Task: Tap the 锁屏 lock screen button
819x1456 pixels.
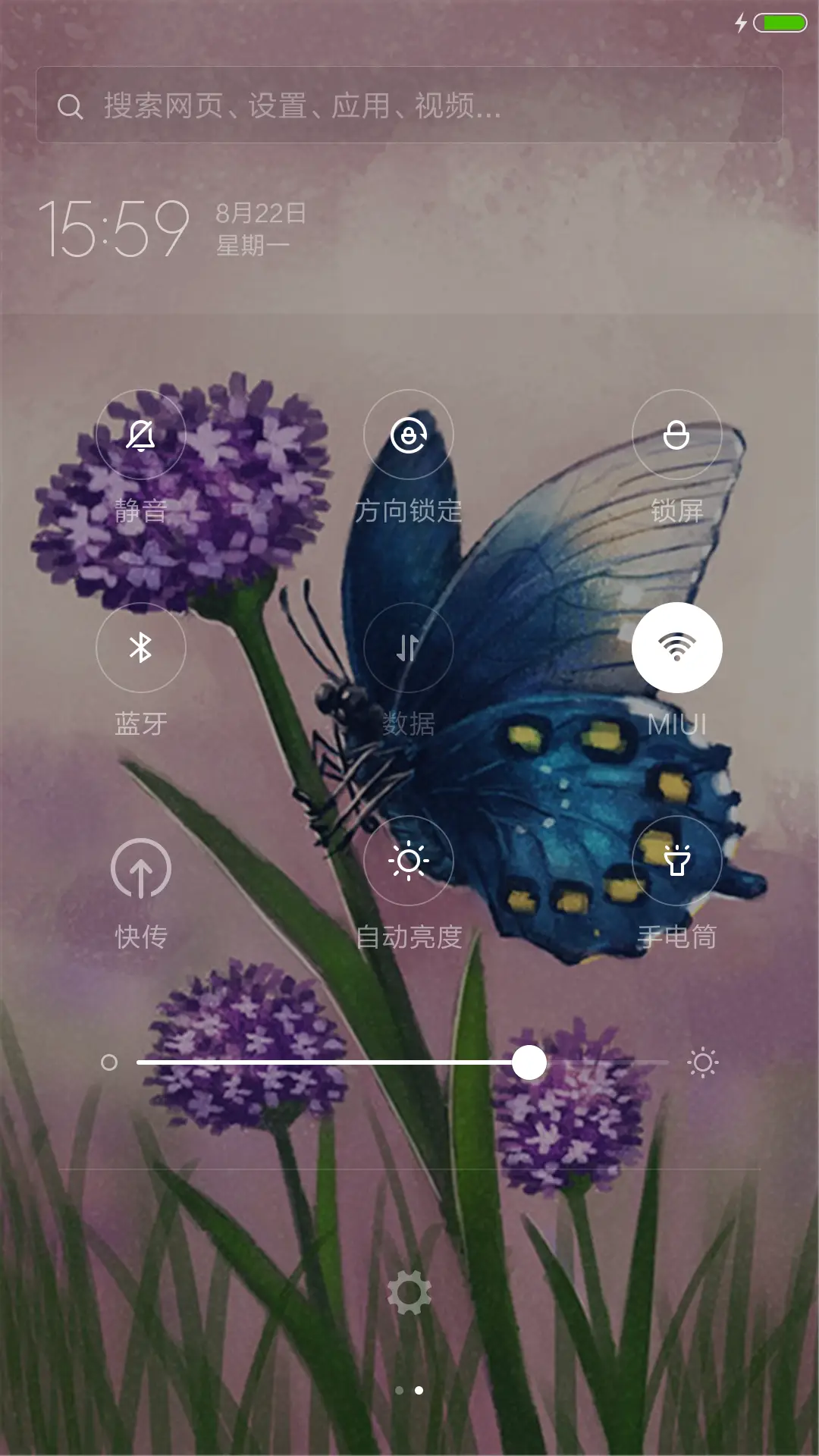Action: [x=676, y=435]
